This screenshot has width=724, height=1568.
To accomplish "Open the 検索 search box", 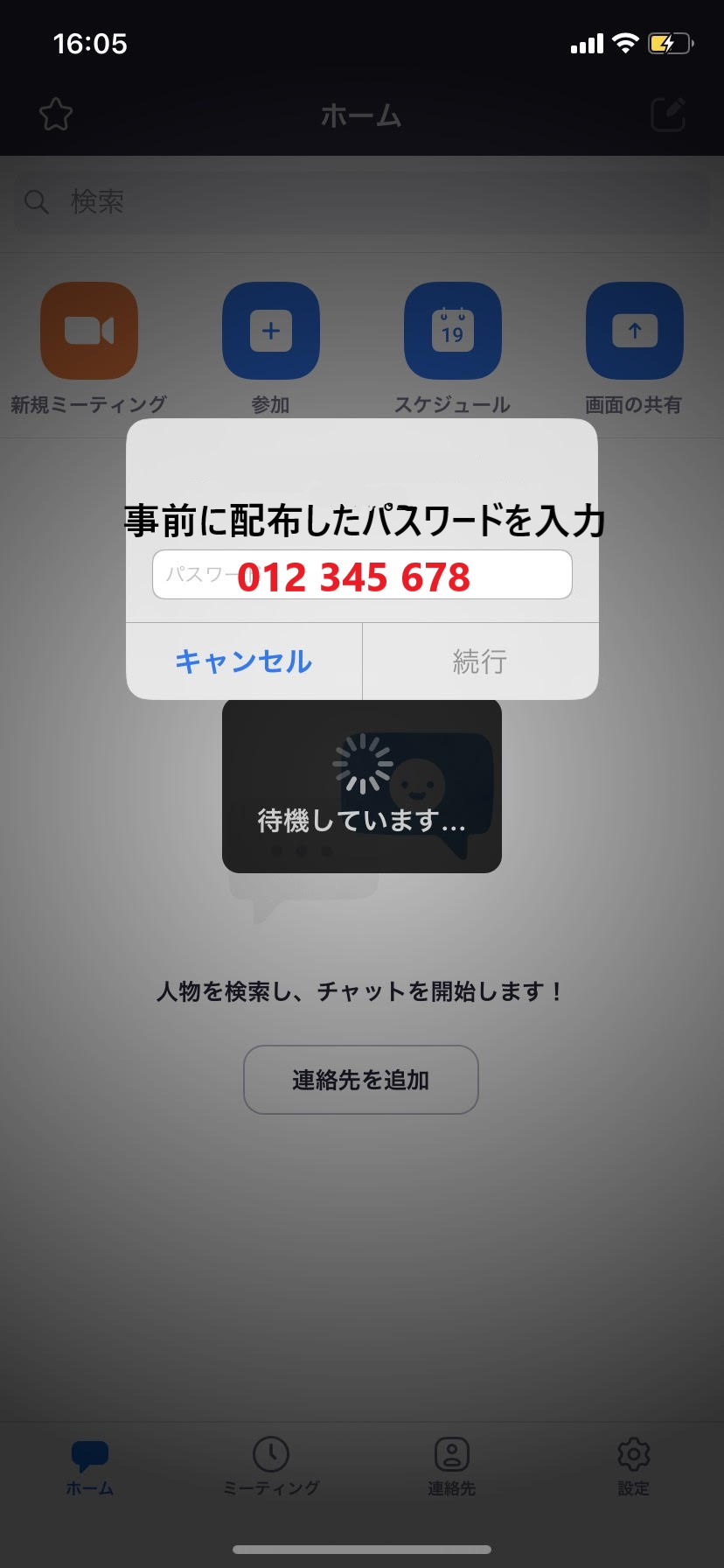I will [362, 202].
